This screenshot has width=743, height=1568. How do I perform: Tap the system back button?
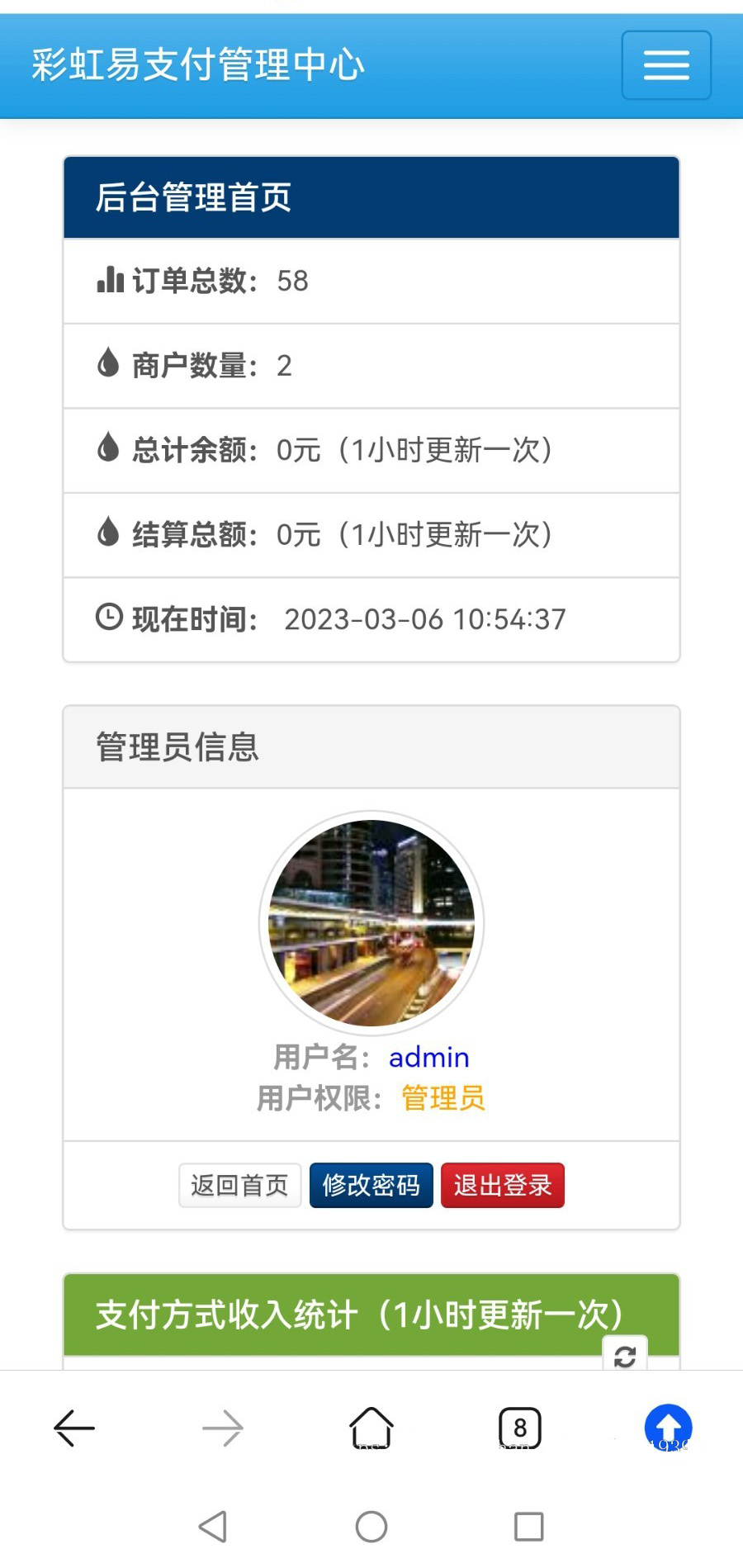(213, 1527)
